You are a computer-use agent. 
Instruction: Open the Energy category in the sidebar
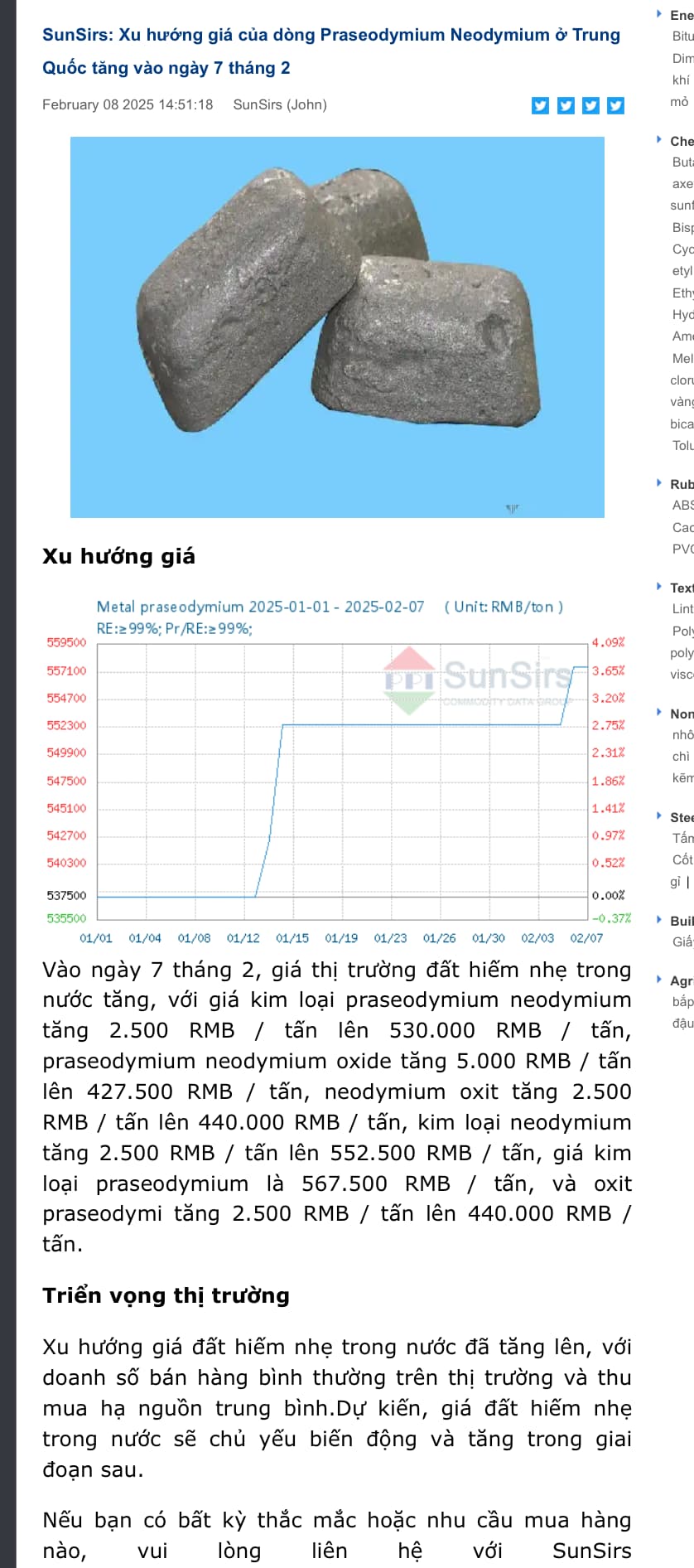tap(682, 15)
